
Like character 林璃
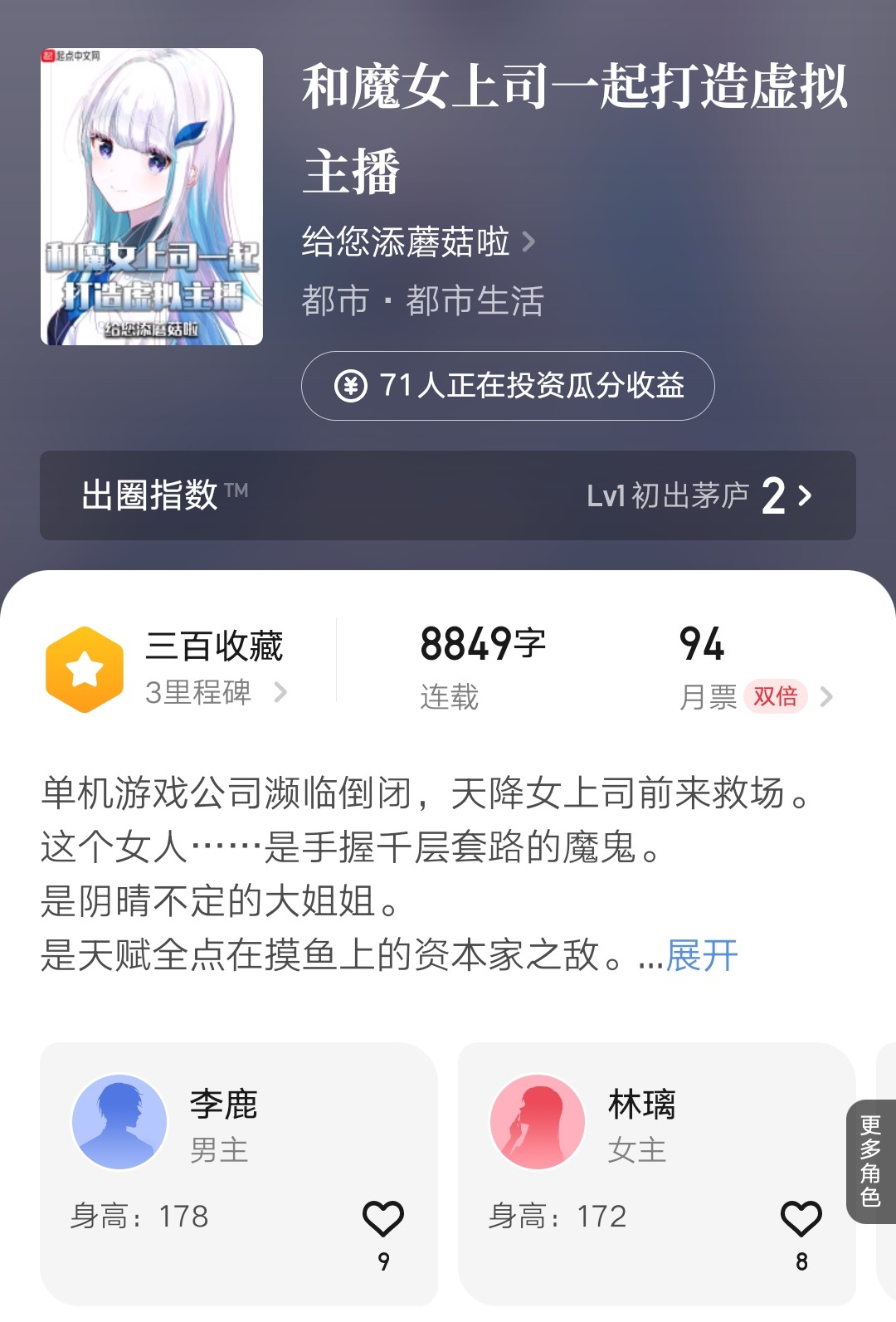coord(801,1218)
